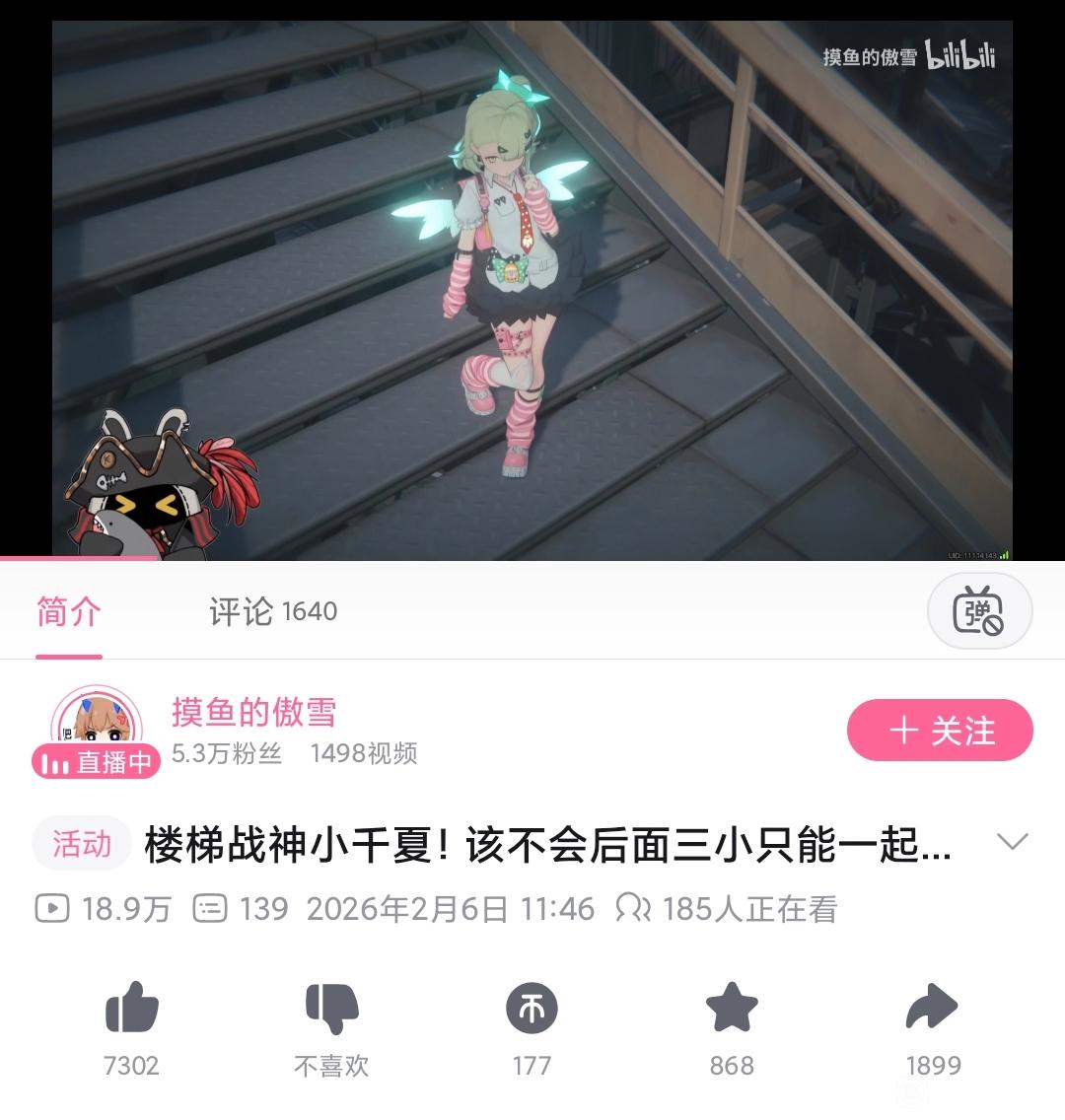Like the video with thumbs up
Viewport: 1065px width, 1120px height.
click(x=132, y=1008)
